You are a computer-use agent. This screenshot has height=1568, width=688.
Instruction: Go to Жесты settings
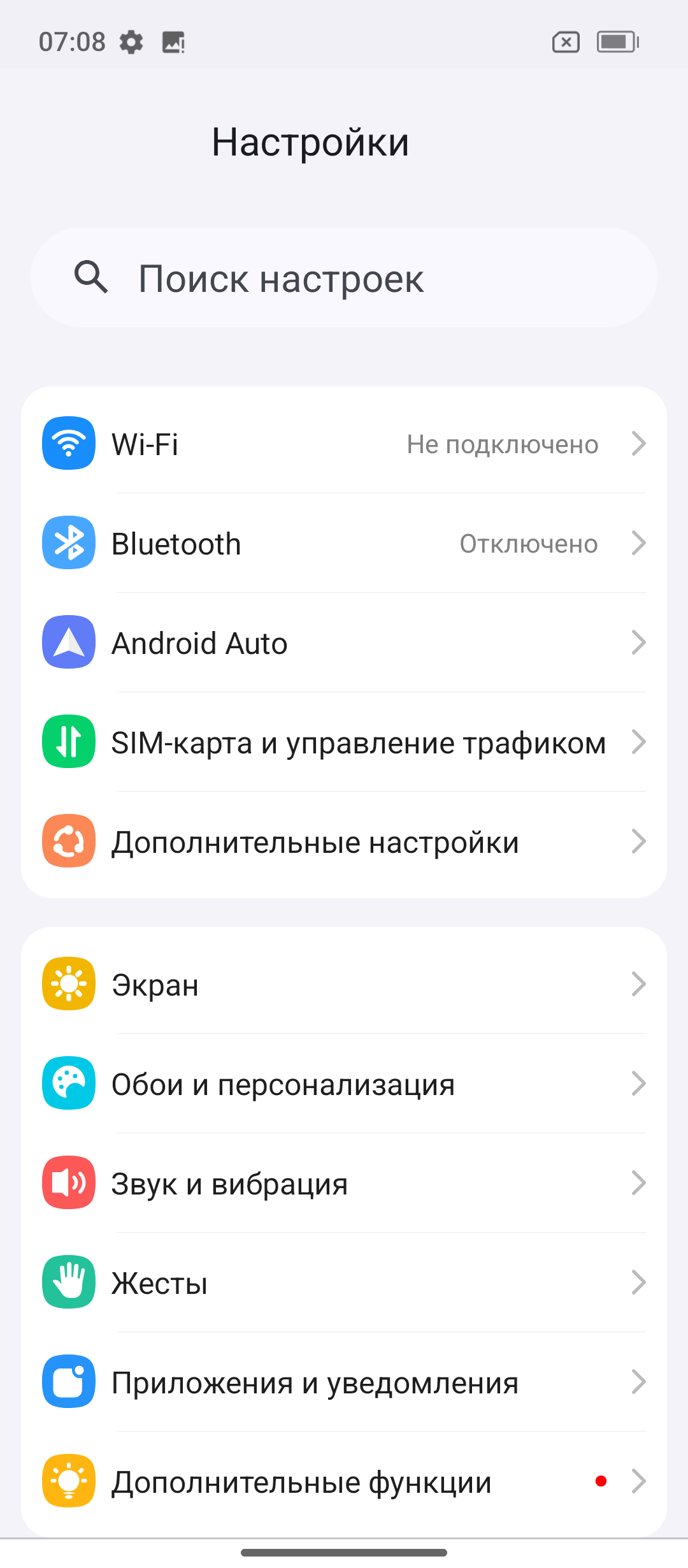tap(344, 1282)
